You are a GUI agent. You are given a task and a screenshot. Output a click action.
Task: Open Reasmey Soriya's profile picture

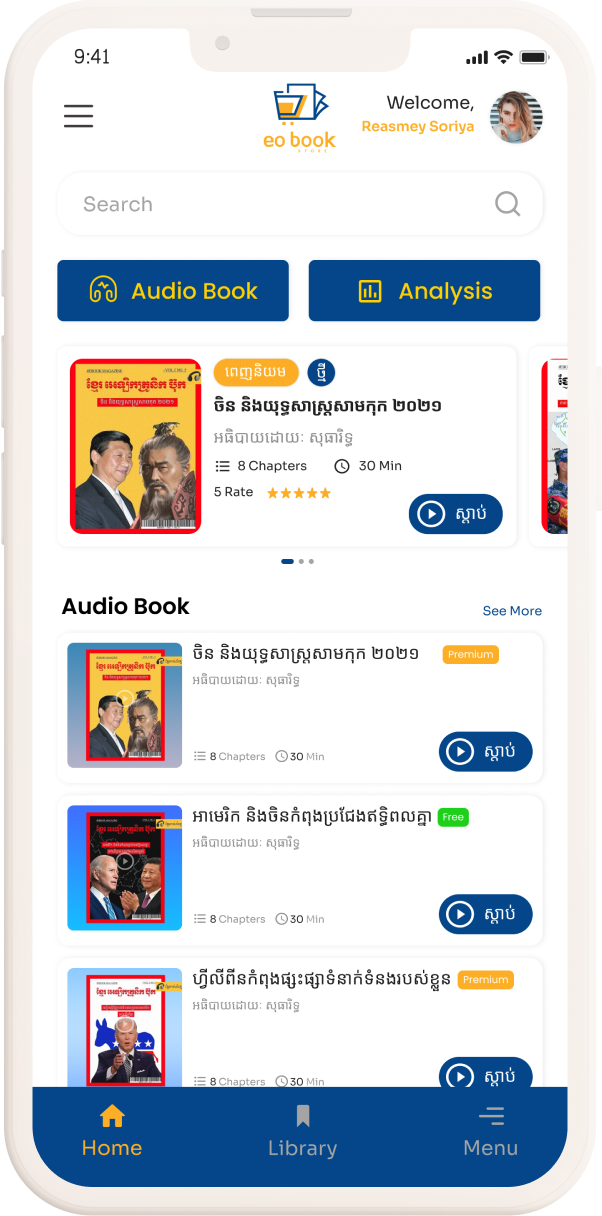(516, 117)
